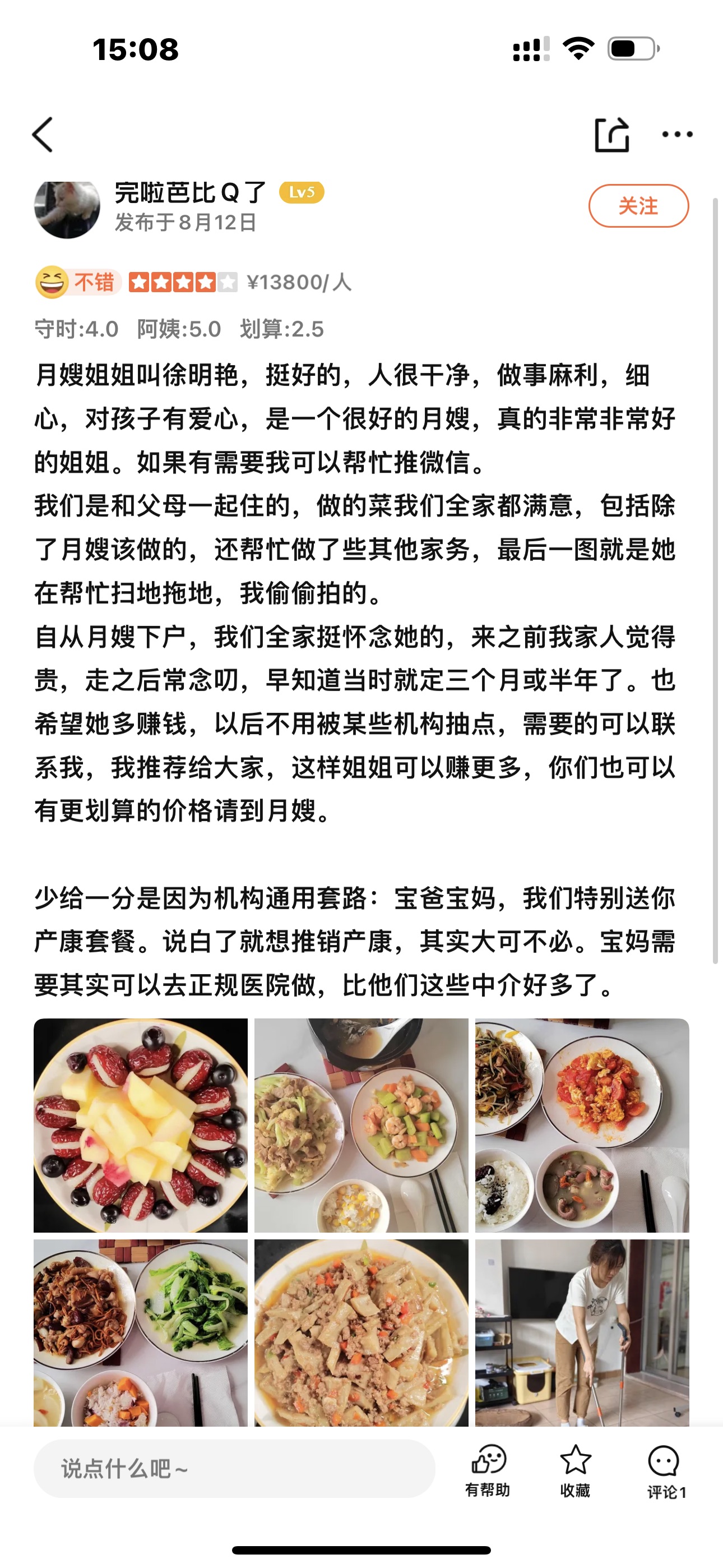Screen dimensions: 723x1568
Task: Open the three-dot overflow menu
Action: 676,135
